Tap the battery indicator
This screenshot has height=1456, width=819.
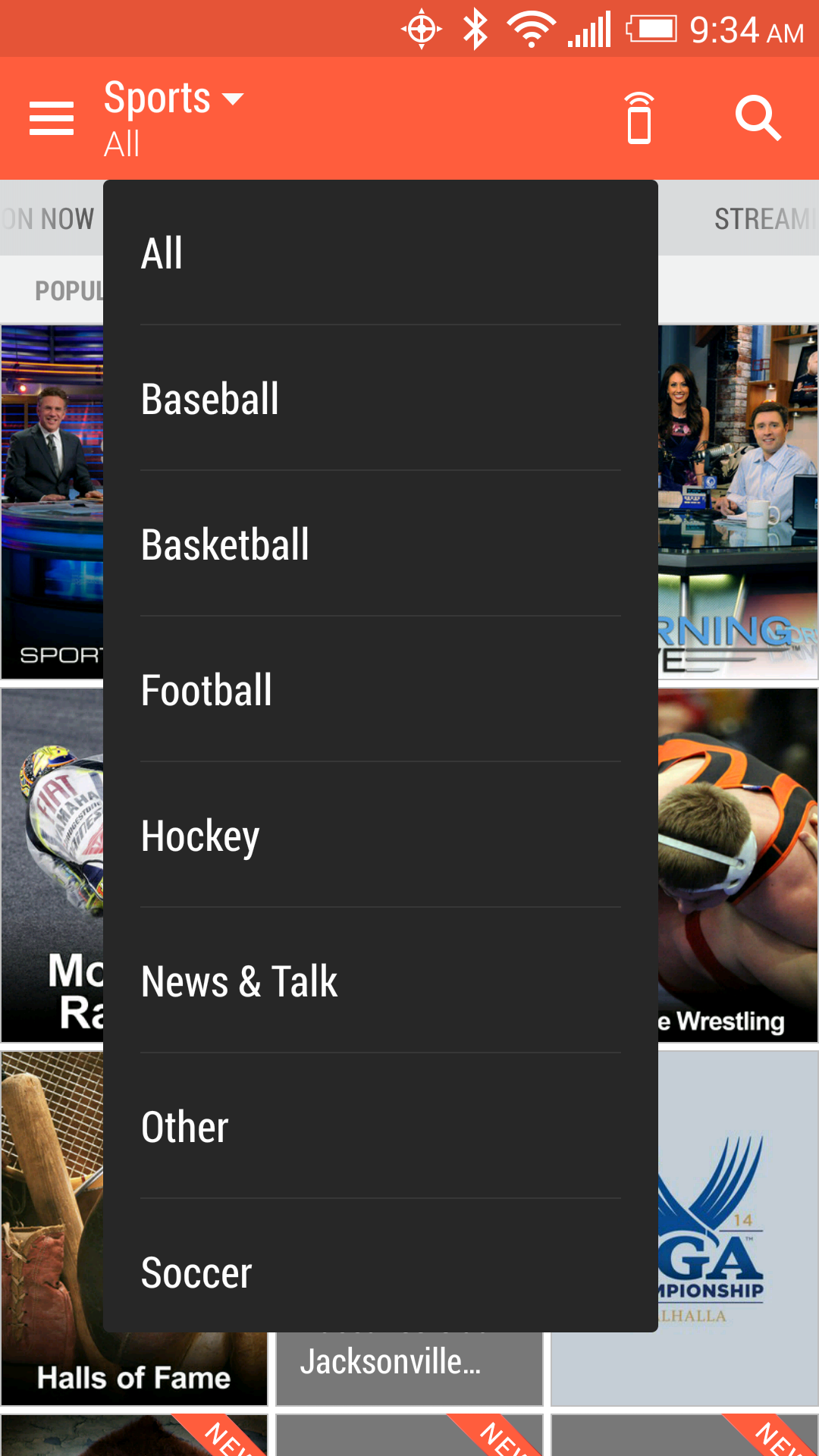click(652, 29)
